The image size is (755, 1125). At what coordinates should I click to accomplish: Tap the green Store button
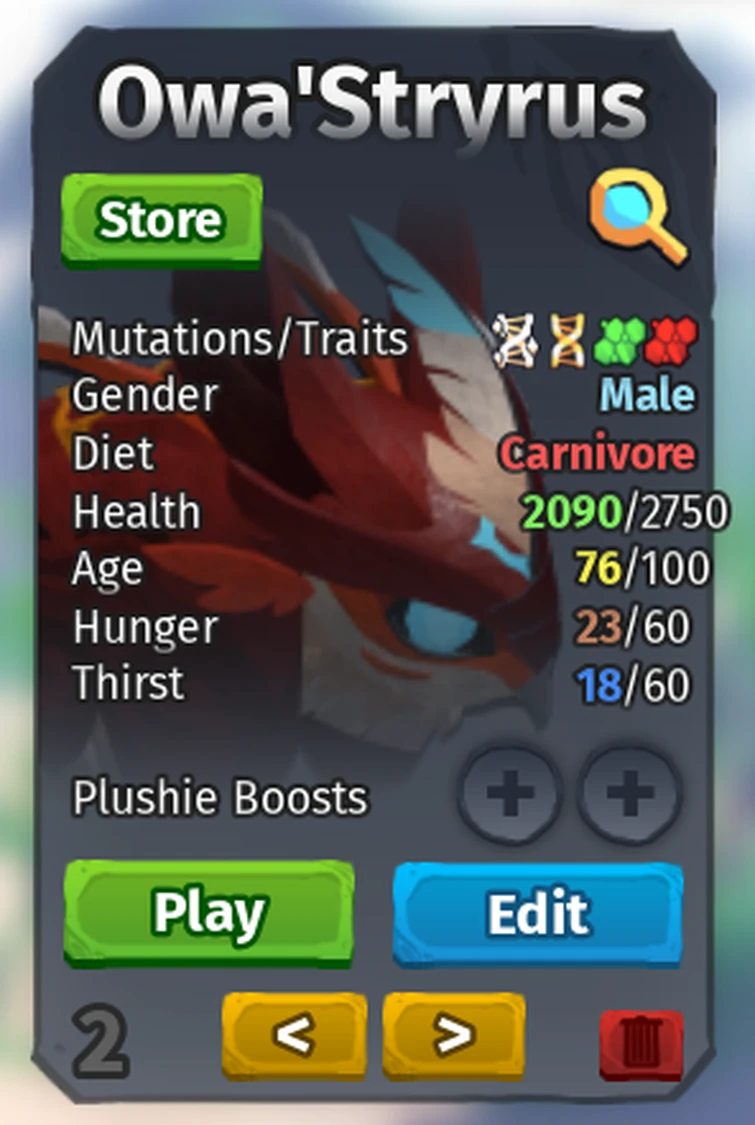click(161, 219)
